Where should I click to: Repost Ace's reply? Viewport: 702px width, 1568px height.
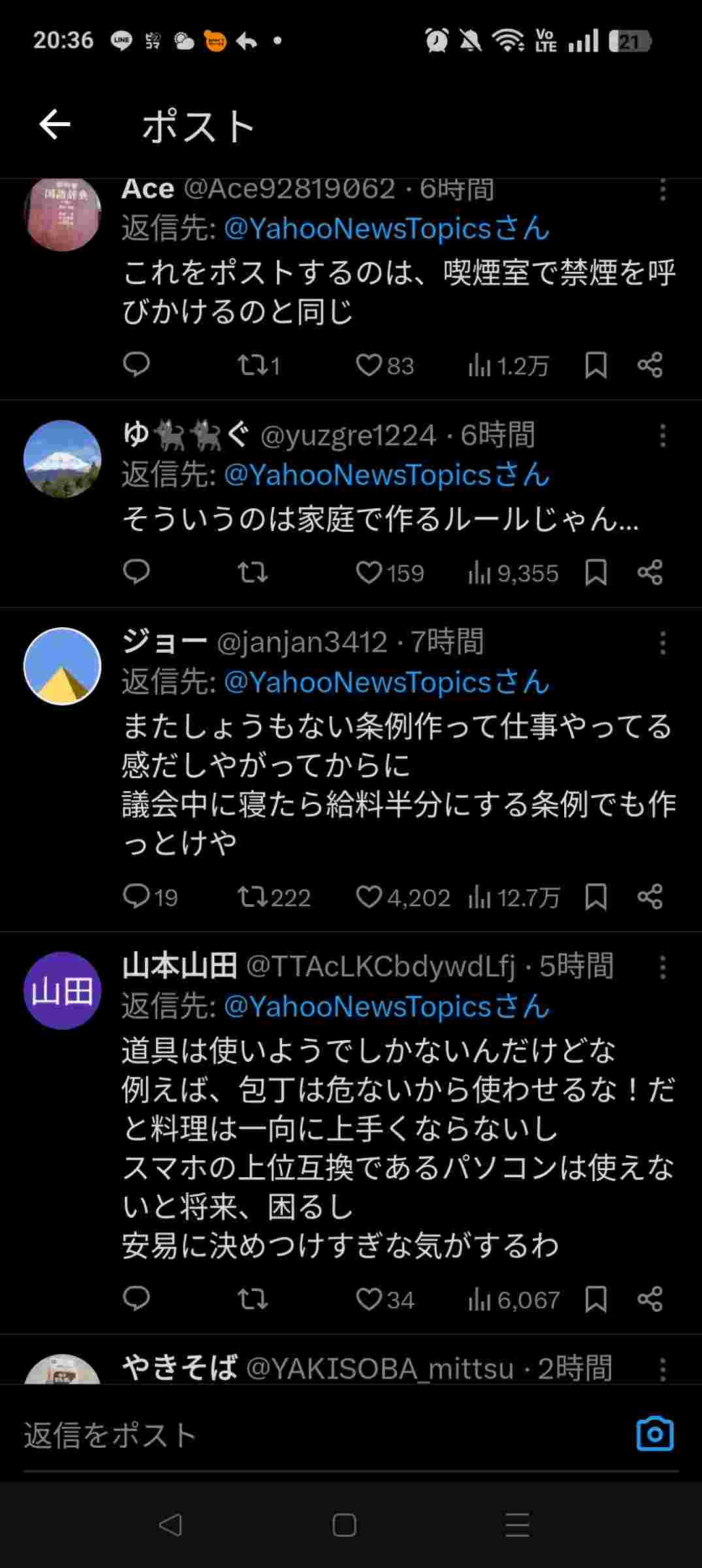251,365
